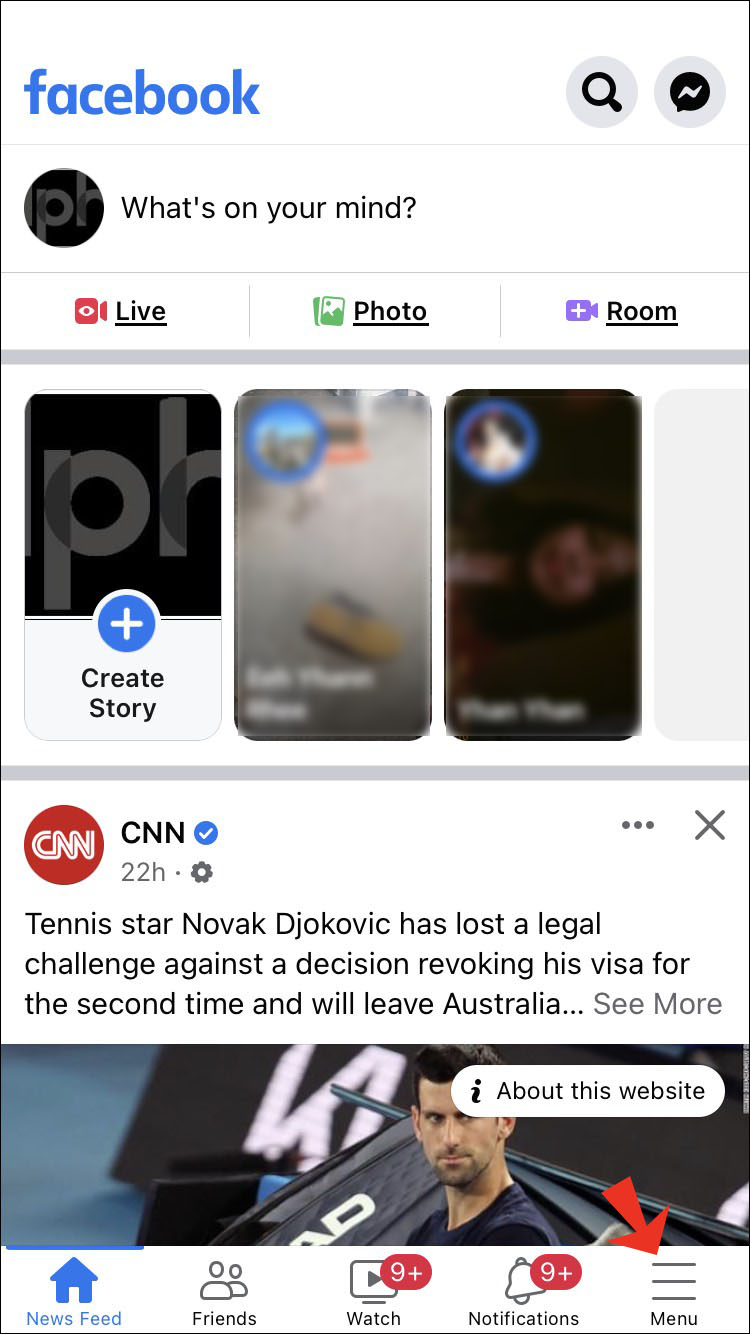Screen dimensions: 750x1334
Task: Expand the post with See More
Action: [657, 1003]
